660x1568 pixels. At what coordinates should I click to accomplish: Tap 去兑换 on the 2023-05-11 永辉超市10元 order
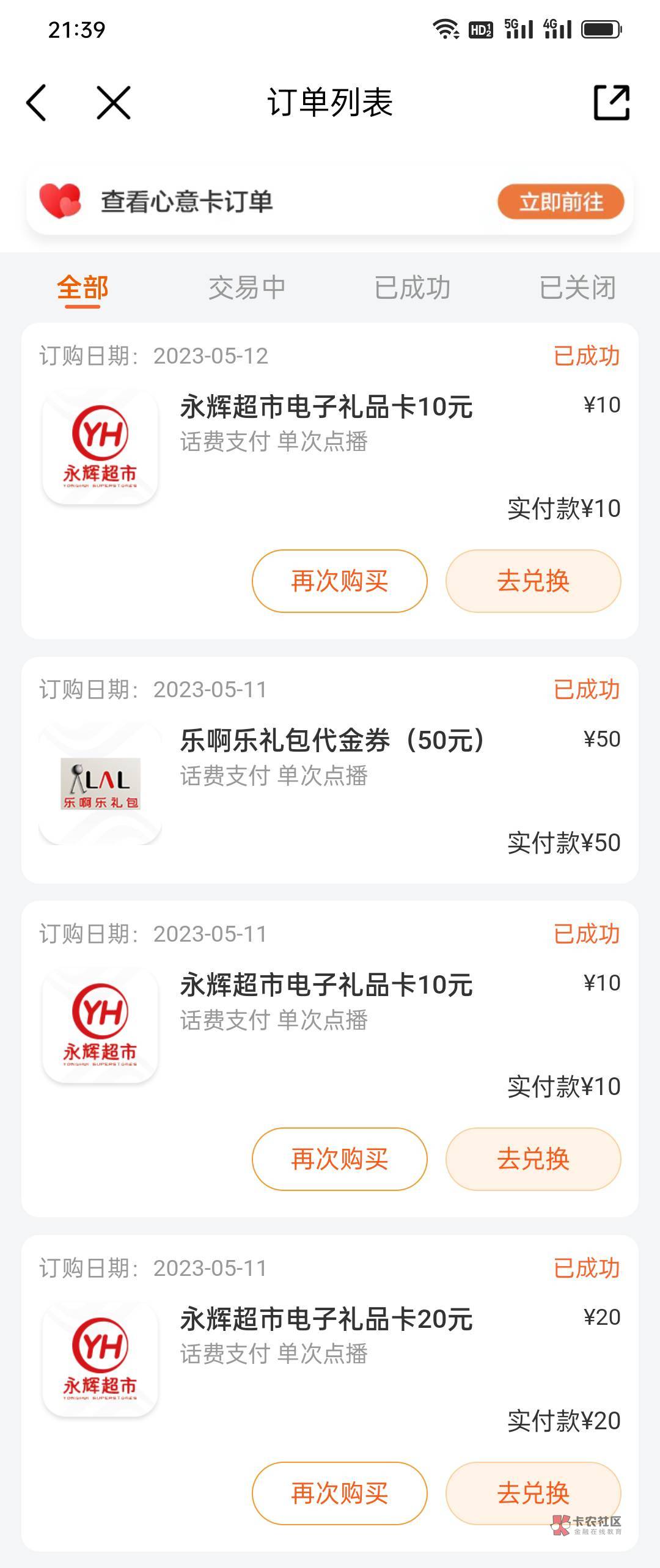tap(533, 1159)
